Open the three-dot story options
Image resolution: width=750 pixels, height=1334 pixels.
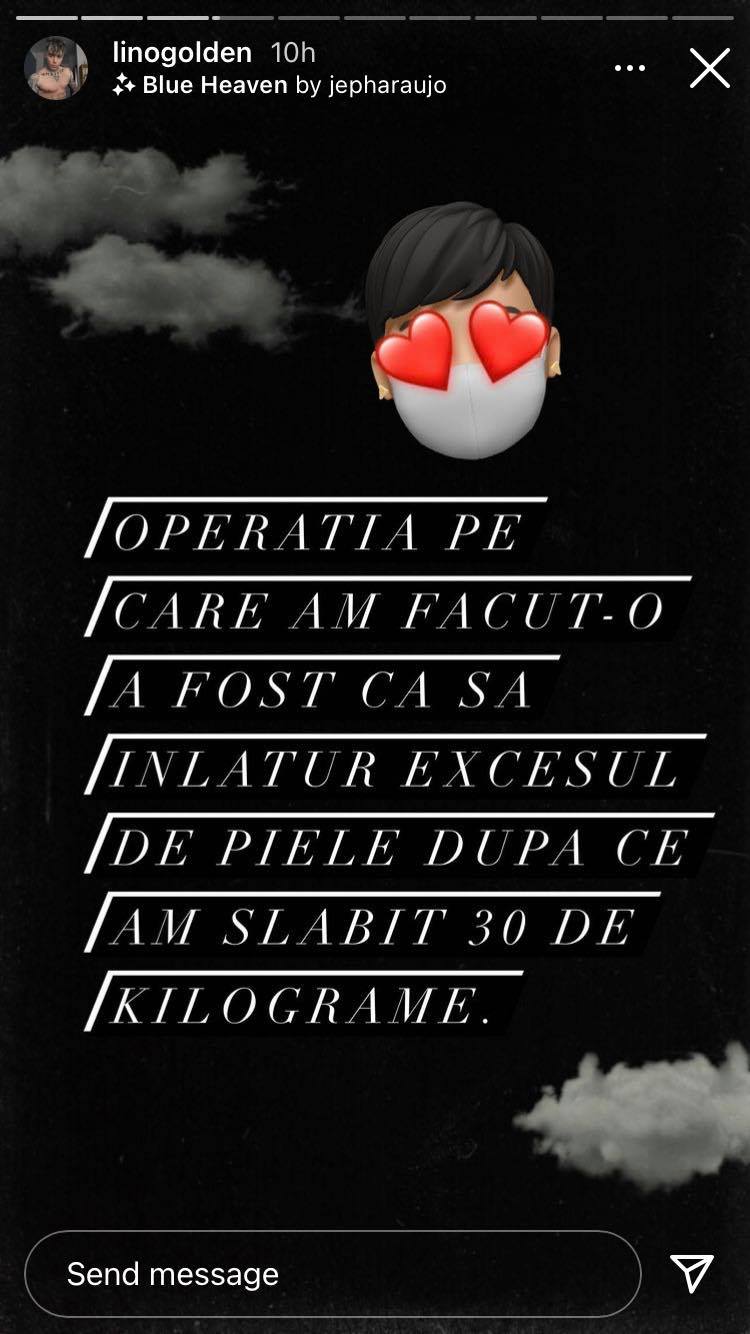click(630, 68)
